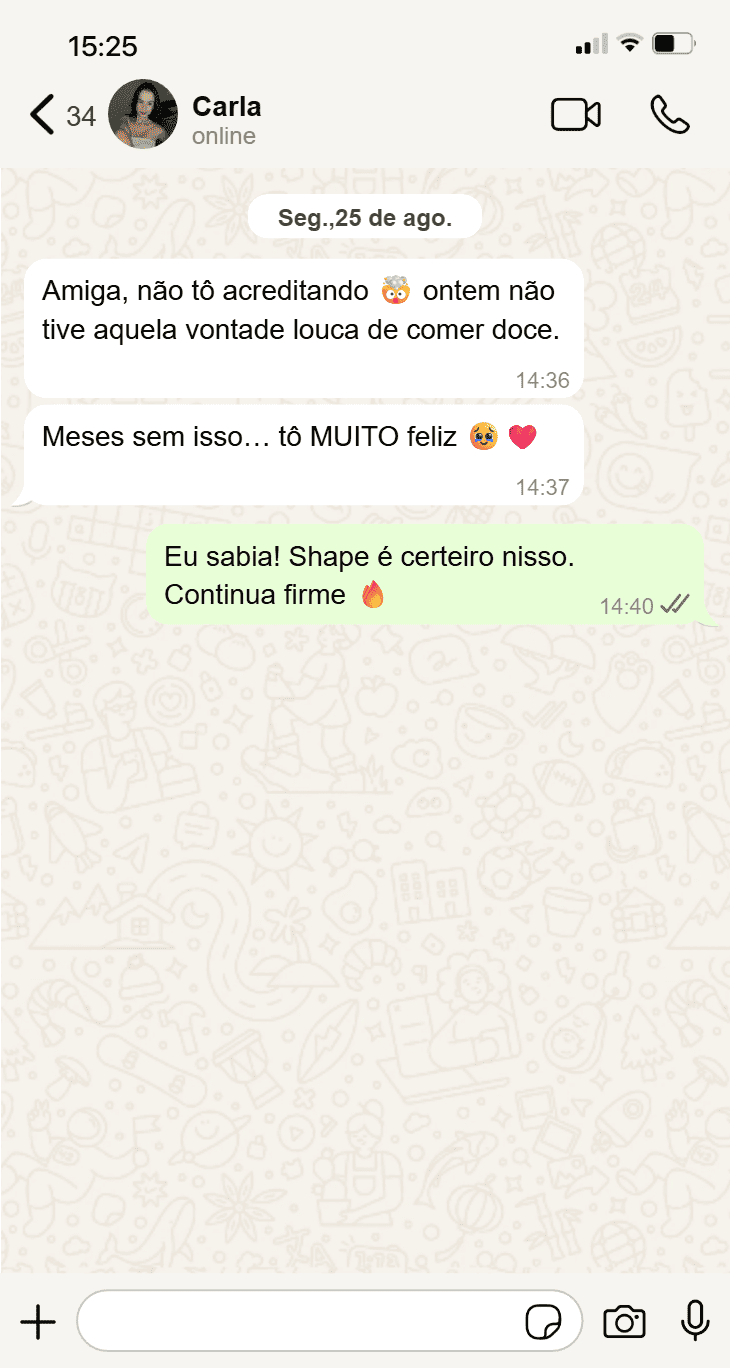
Task: Start a video call with Carla
Action: [x=576, y=115]
